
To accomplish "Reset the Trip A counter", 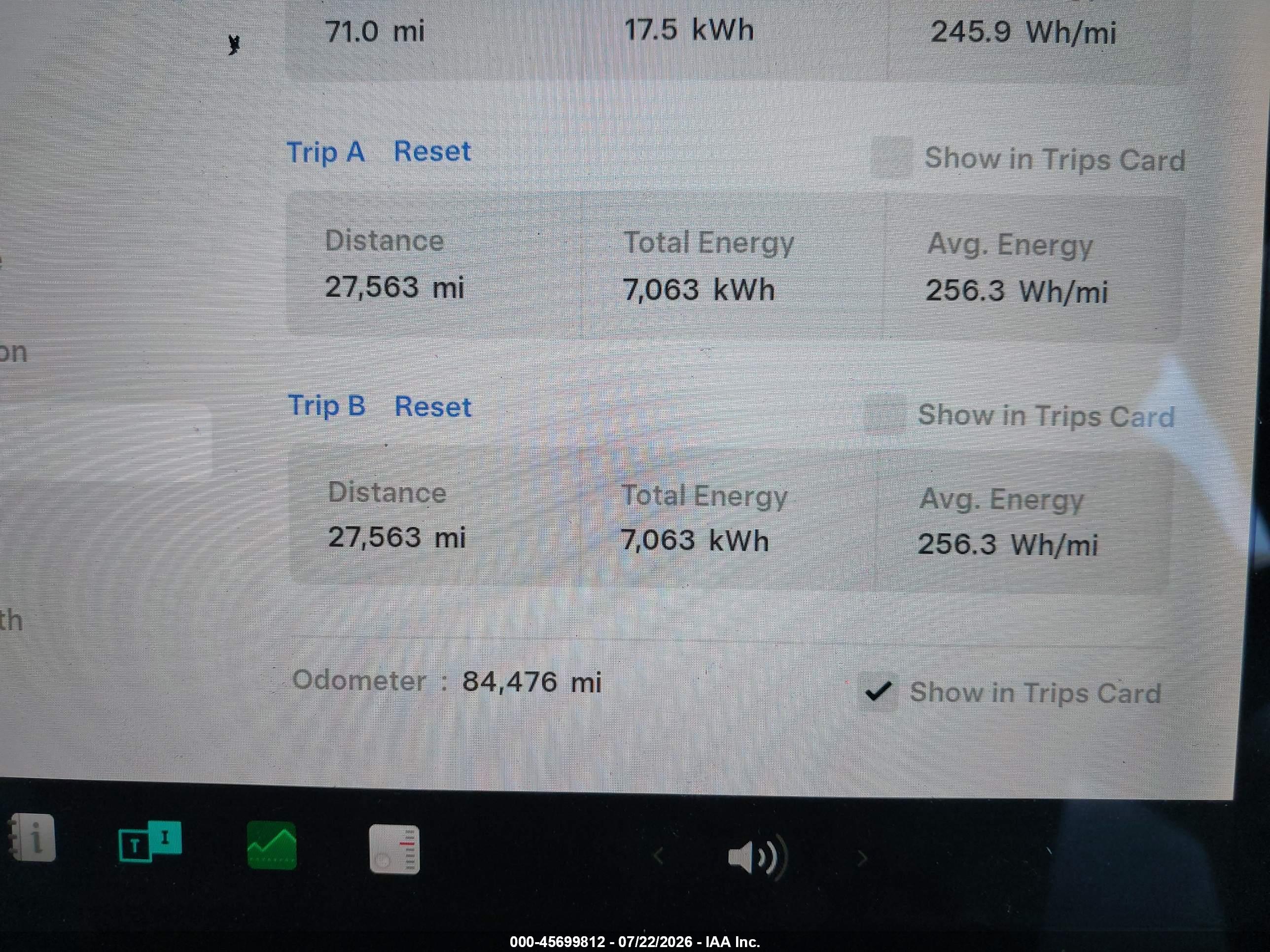I will click(432, 152).
